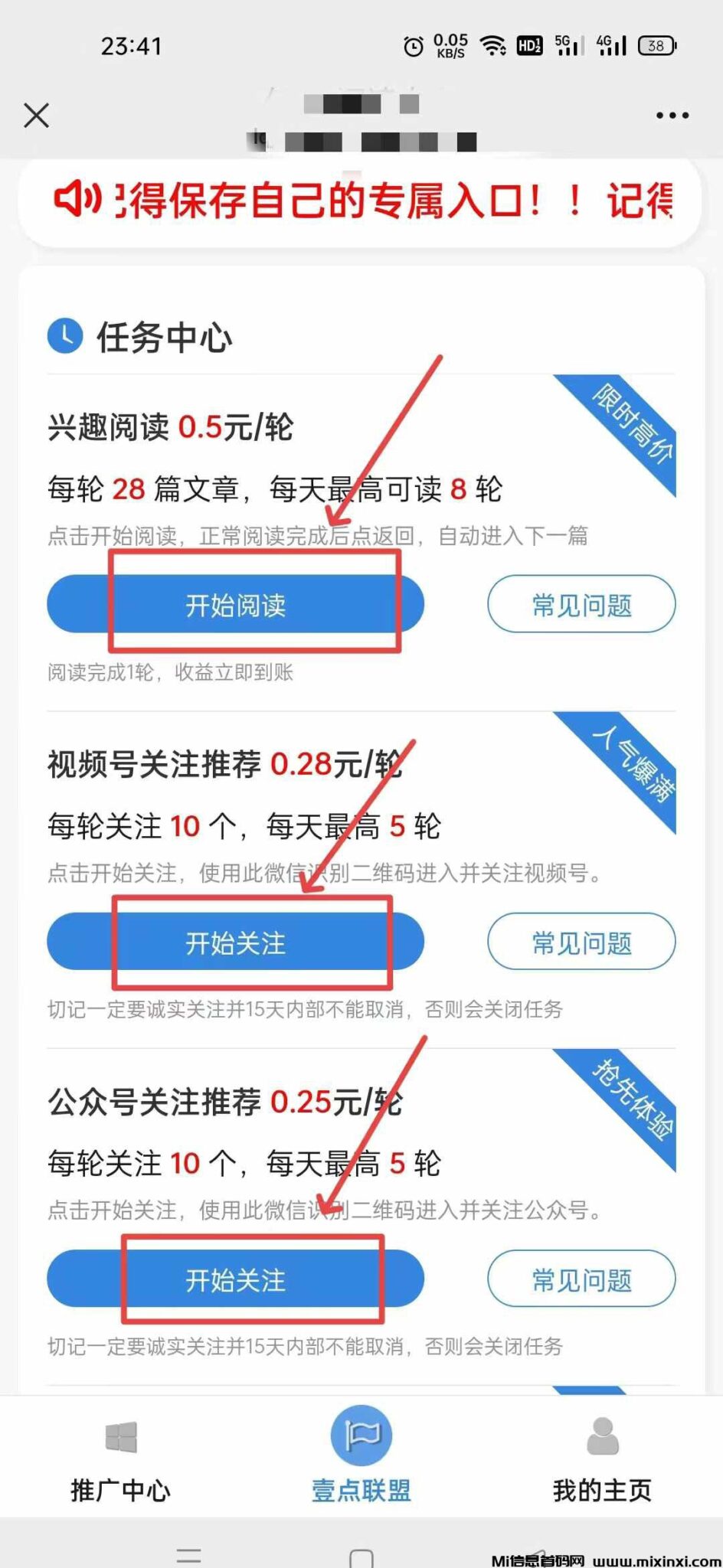Go to the 我的主页 tab
This screenshot has height=1568, width=723.
tap(602, 1460)
